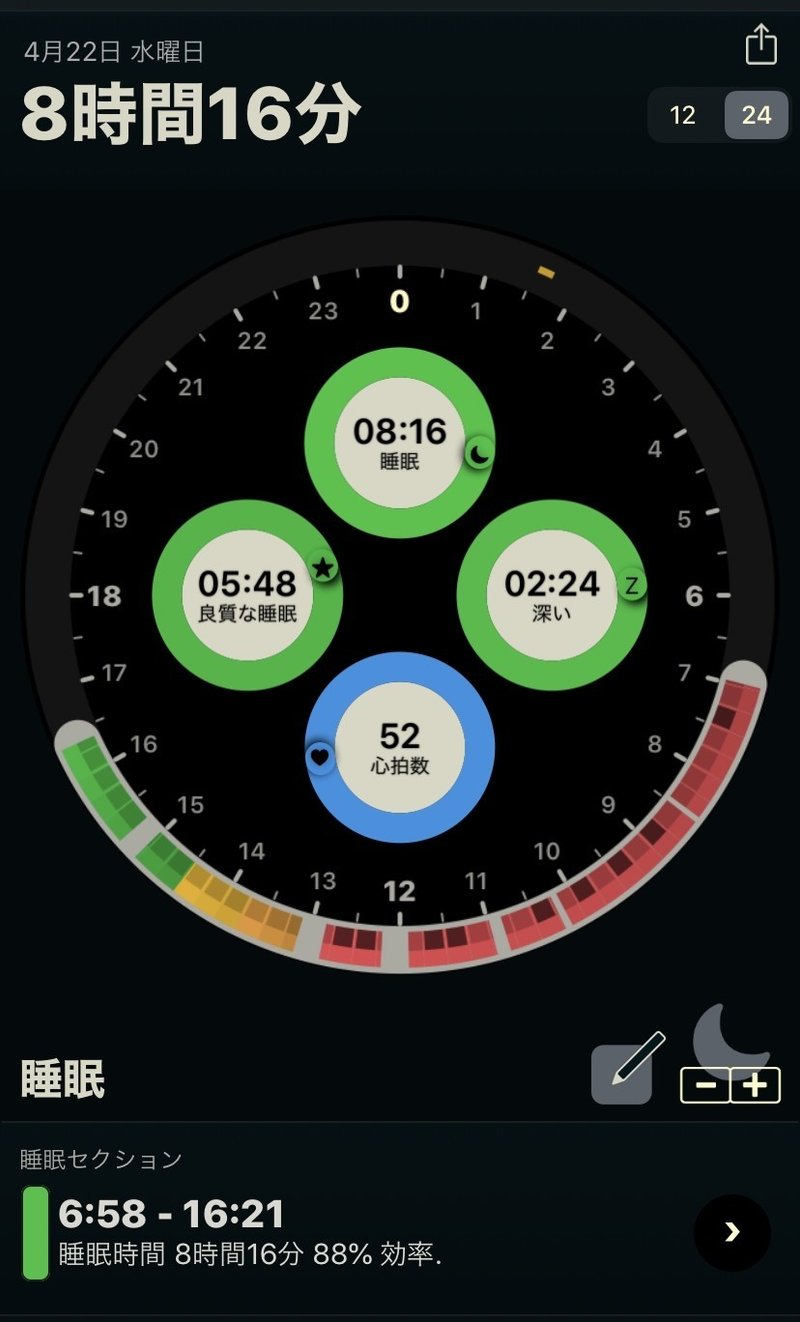
Task: Tap the plus button under the moon
Action: pos(755,1085)
